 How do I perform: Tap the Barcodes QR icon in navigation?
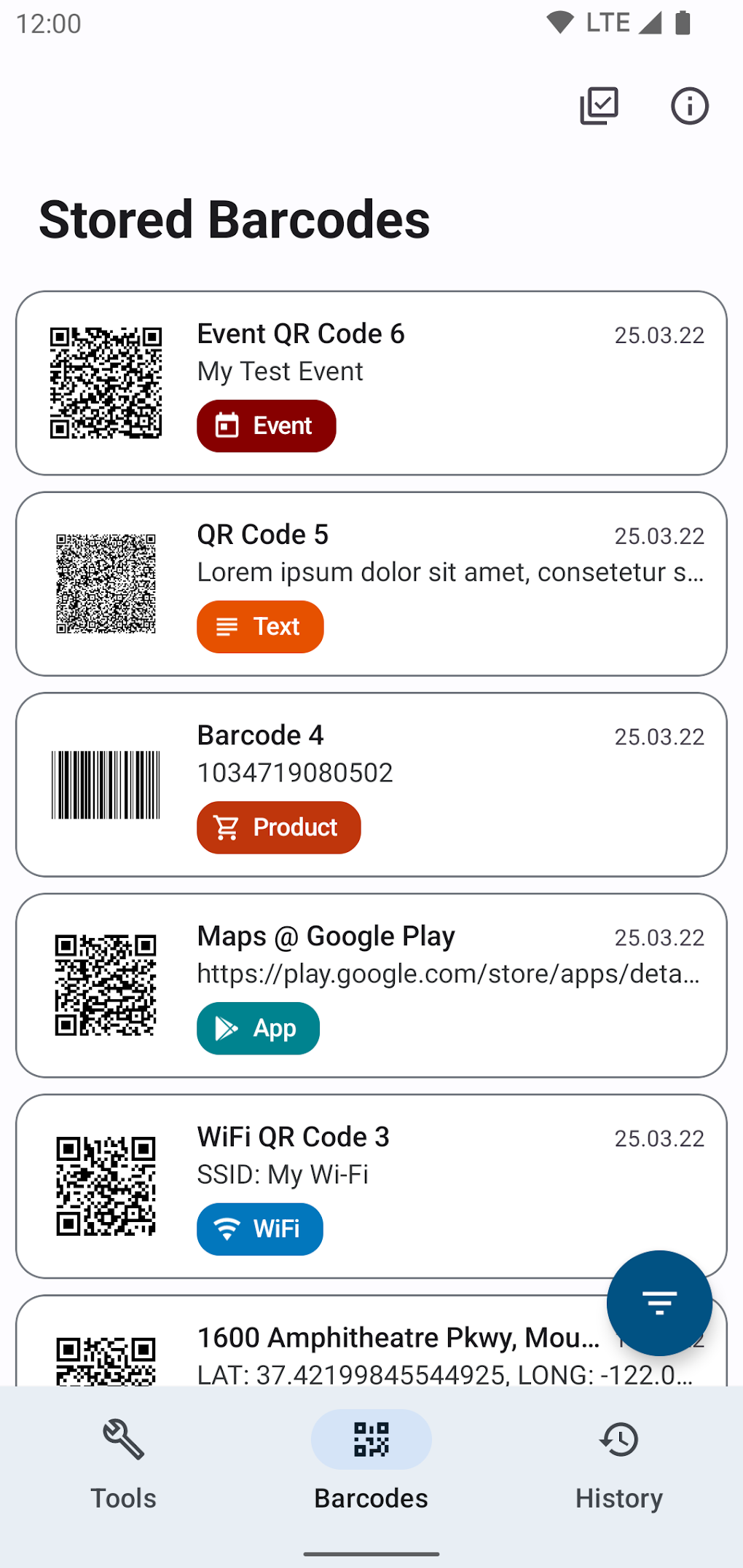coord(371,1438)
